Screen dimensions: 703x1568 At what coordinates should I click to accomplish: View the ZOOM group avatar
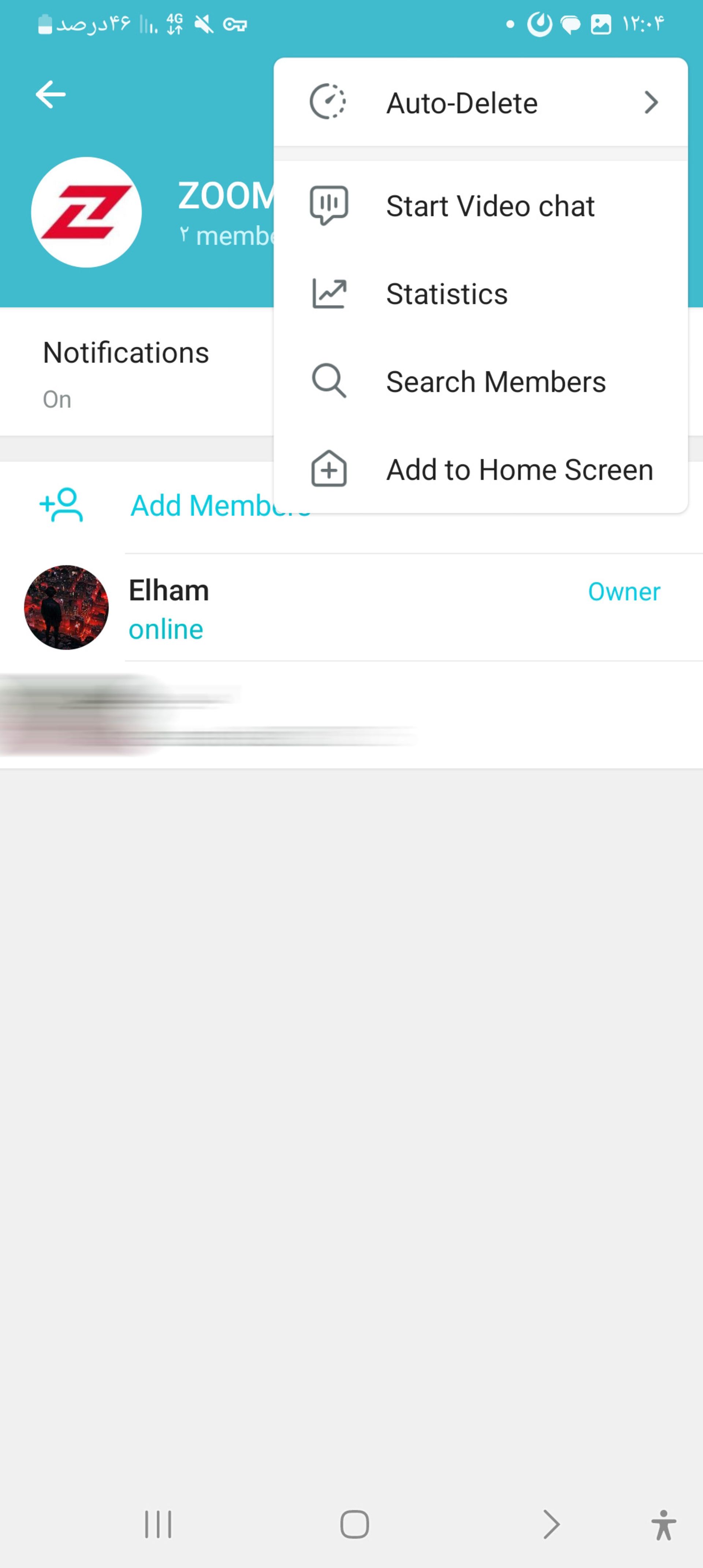coord(86,212)
